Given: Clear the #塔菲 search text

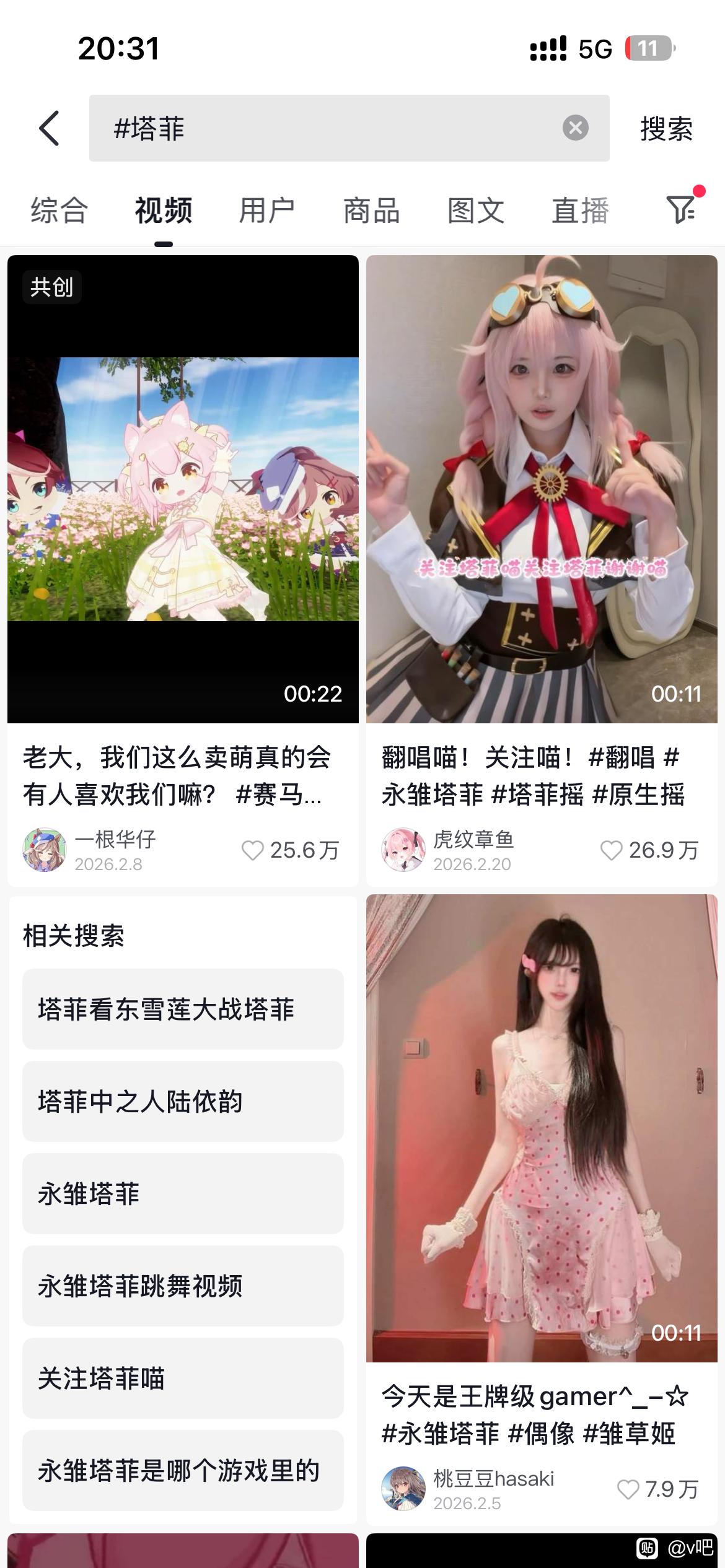Looking at the screenshot, I should [575, 128].
